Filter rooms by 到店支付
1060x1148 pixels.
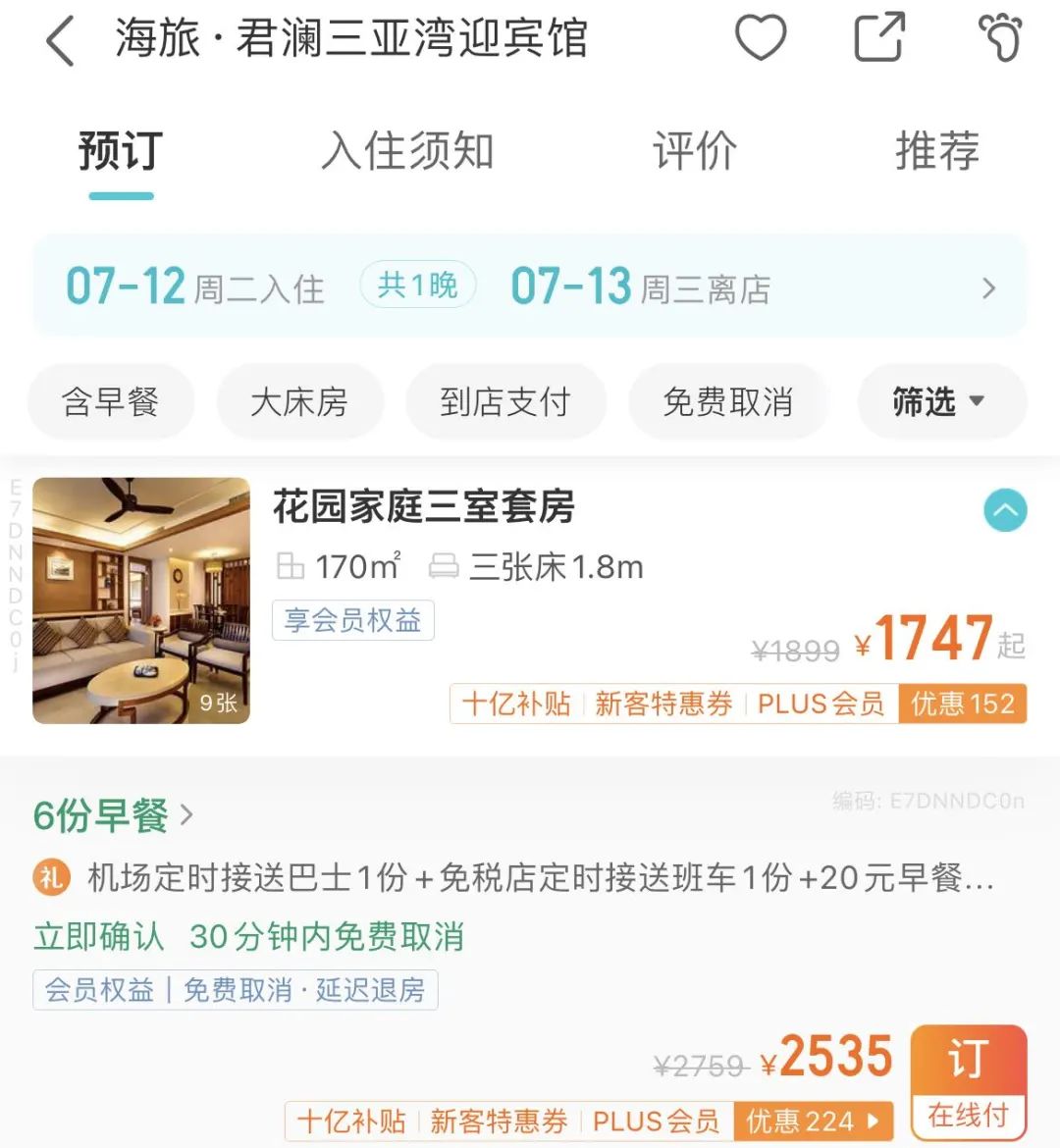click(x=505, y=401)
